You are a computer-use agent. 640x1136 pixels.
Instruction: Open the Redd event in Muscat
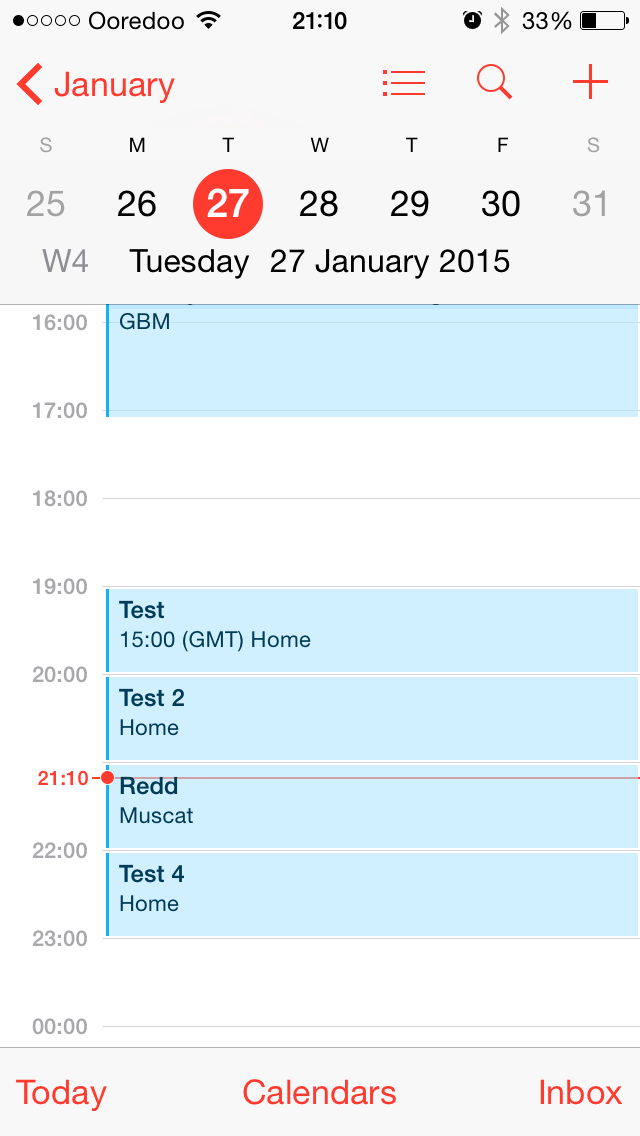point(370,807)
